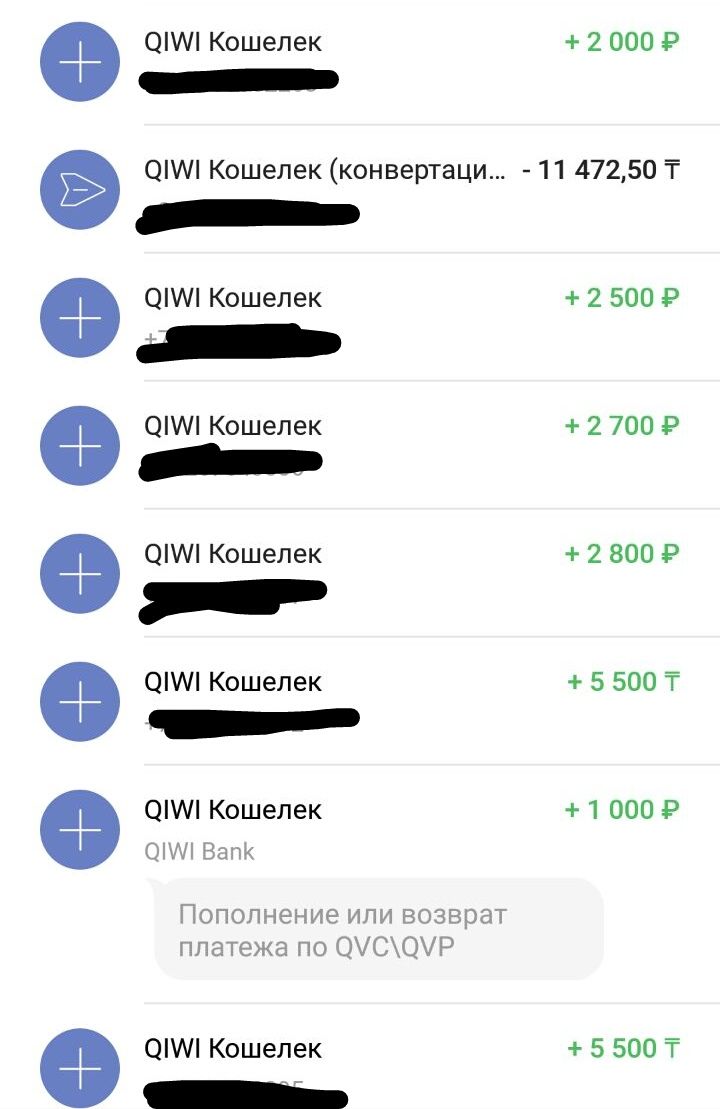Open the +2 500 ₽ top-up details
Screen dimensions: 720x1109
360,316
